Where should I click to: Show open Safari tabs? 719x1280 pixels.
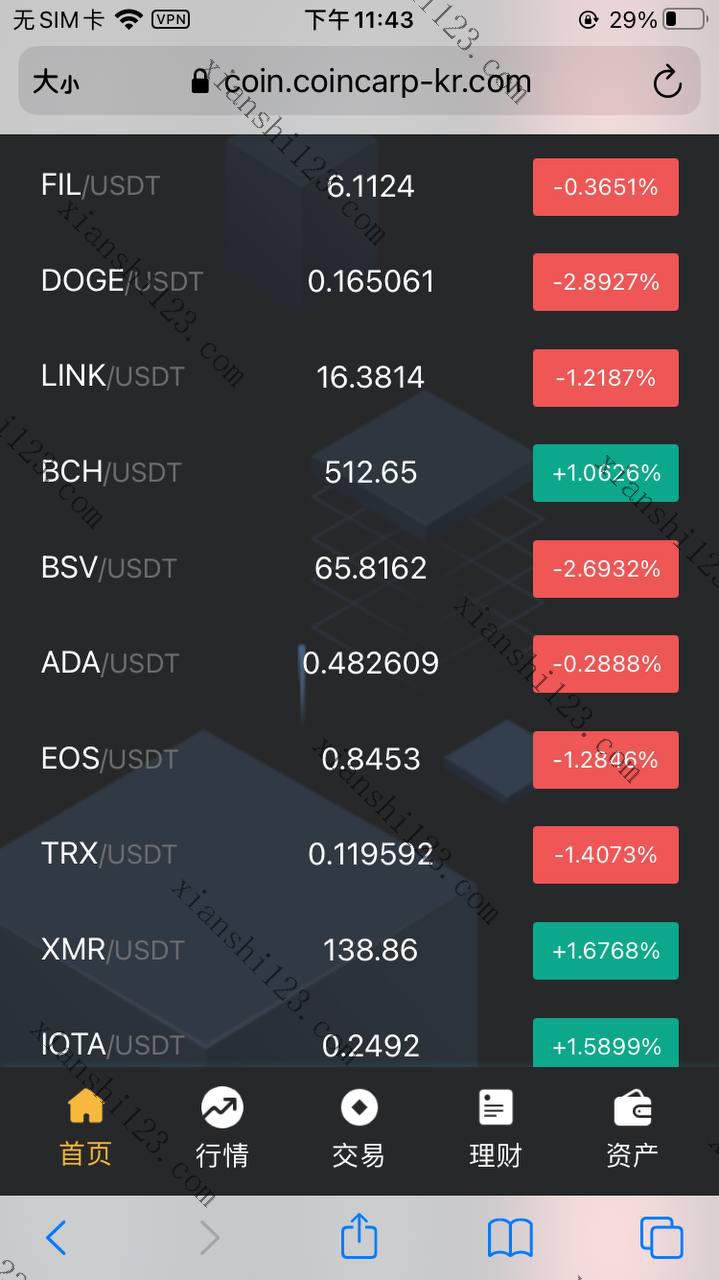661,1238
